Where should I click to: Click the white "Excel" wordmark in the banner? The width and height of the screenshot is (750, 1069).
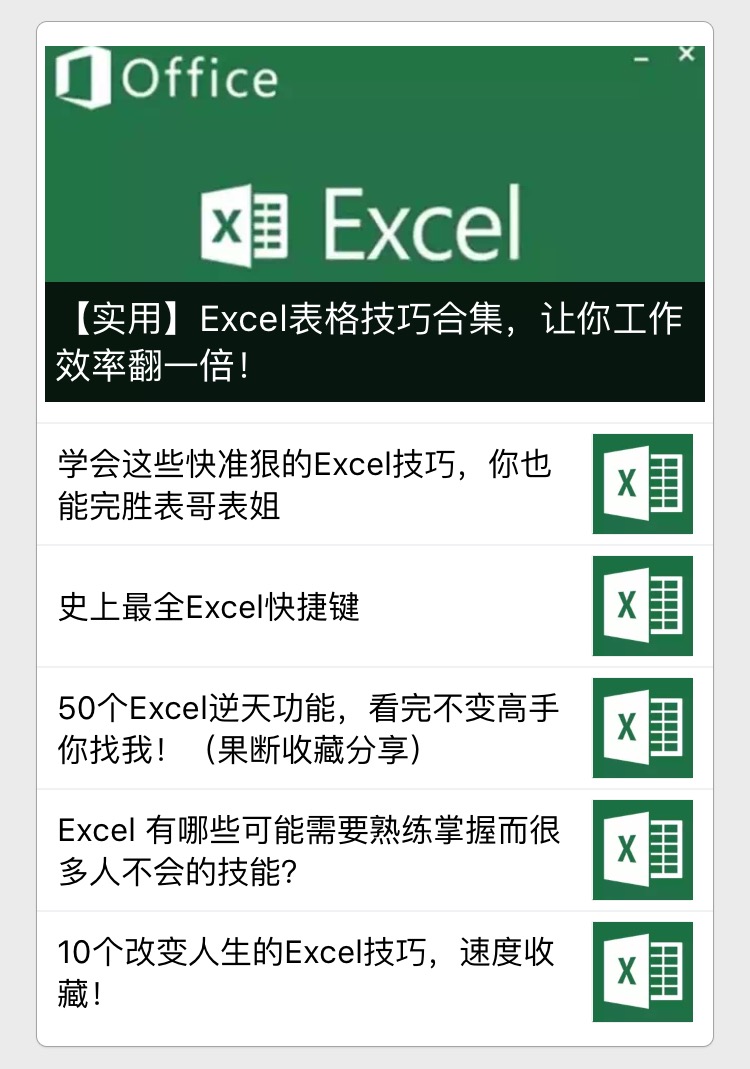coord(425,222)
